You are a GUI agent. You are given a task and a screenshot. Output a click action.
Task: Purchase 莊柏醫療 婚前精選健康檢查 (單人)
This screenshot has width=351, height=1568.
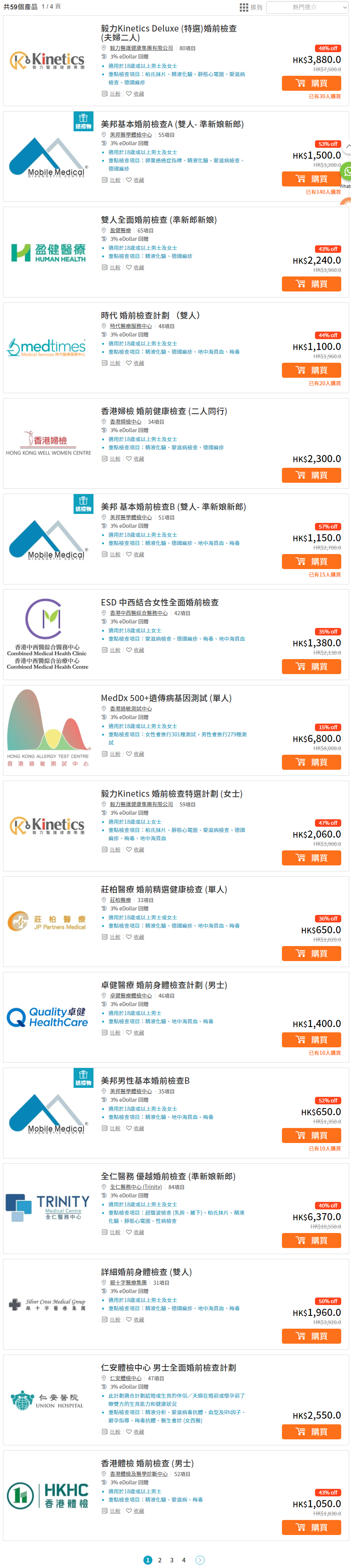pos(311,954)
